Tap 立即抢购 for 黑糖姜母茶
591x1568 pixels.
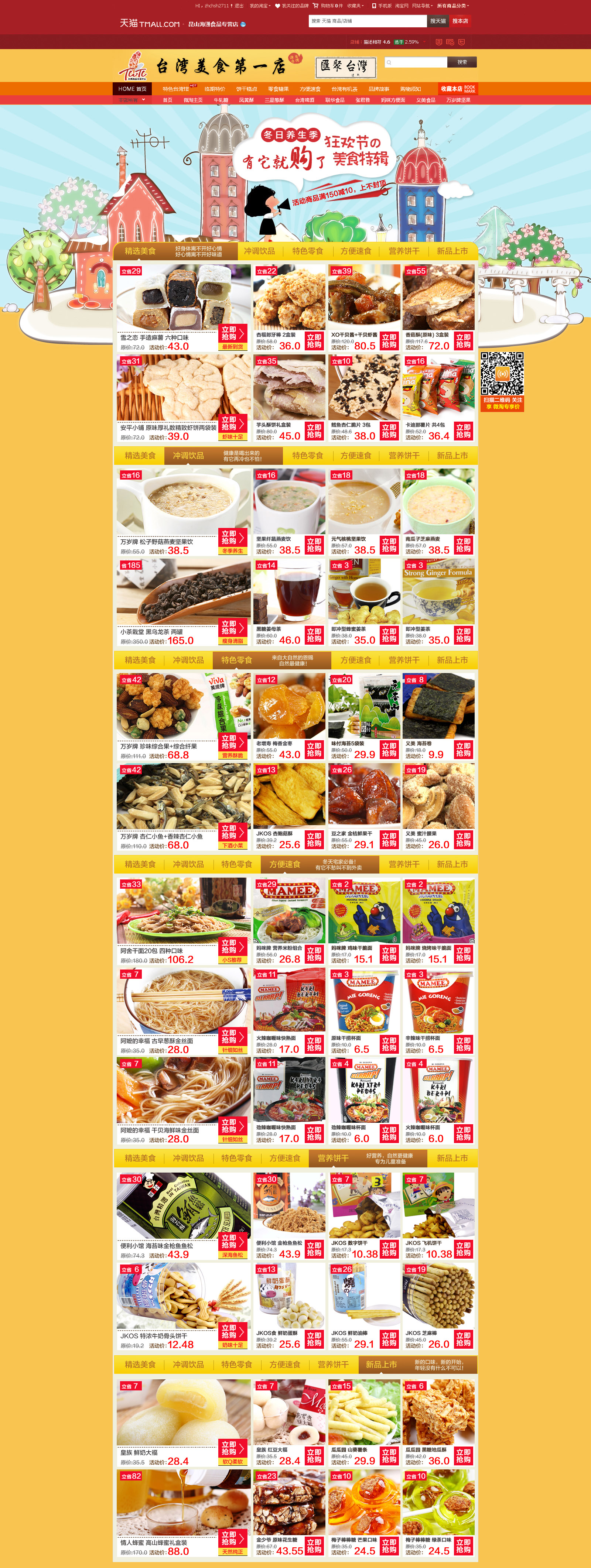tap(314, 635)
